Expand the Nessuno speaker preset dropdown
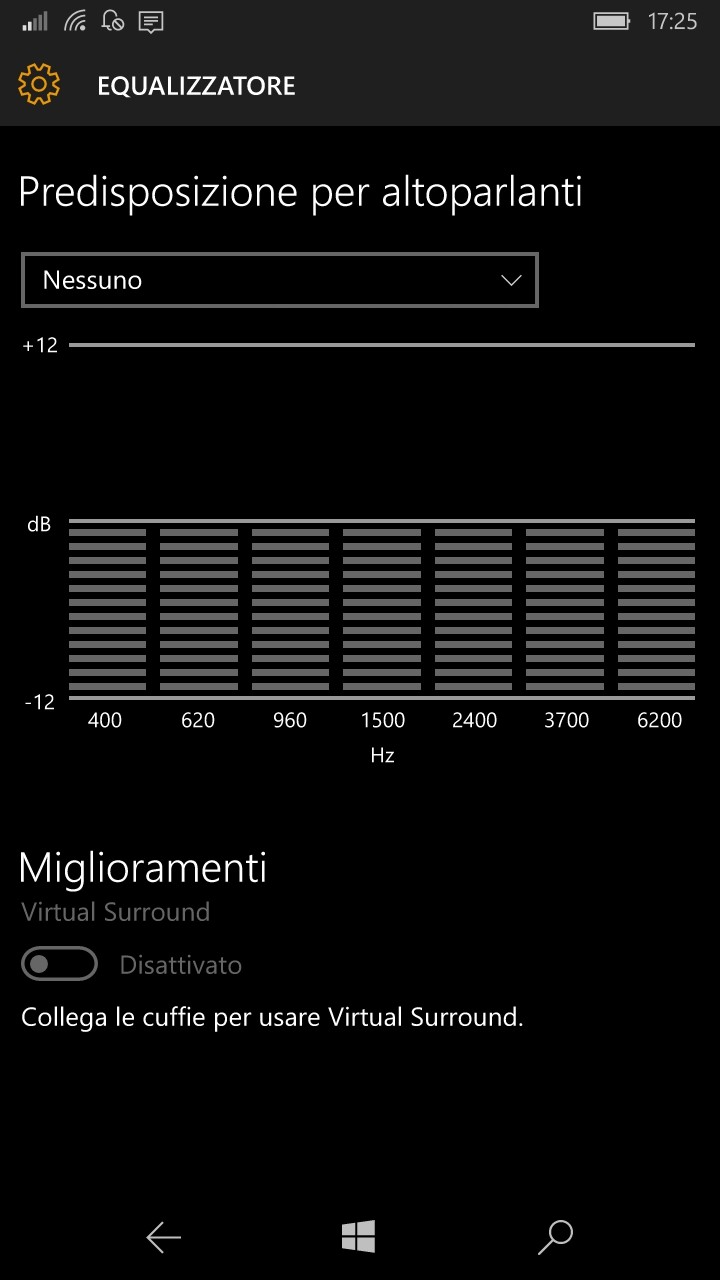This screenshot has height=1280, width=720. [x=279, y=280]
